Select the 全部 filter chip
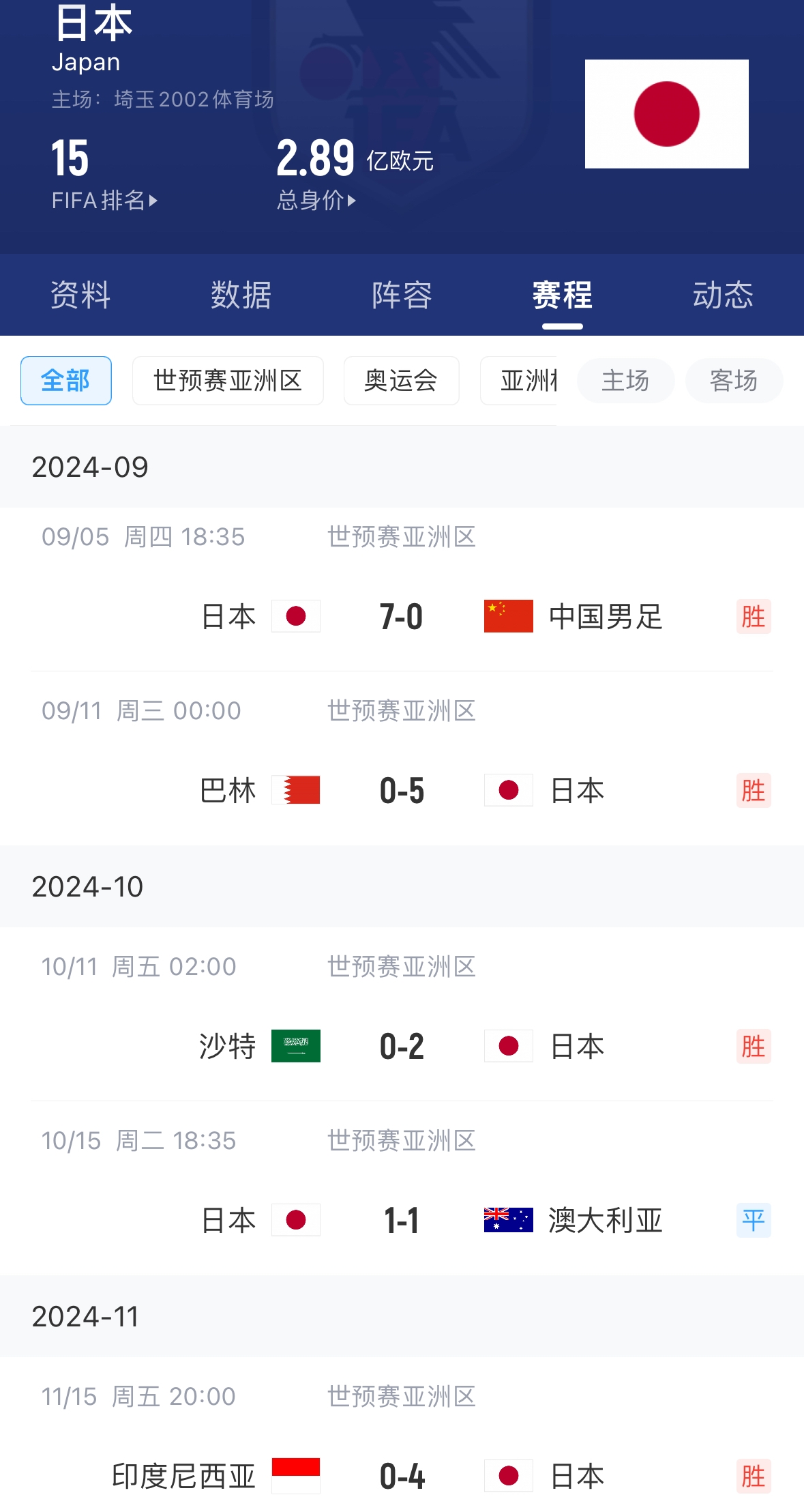804x1512 pixels. [x=66, y=381]
